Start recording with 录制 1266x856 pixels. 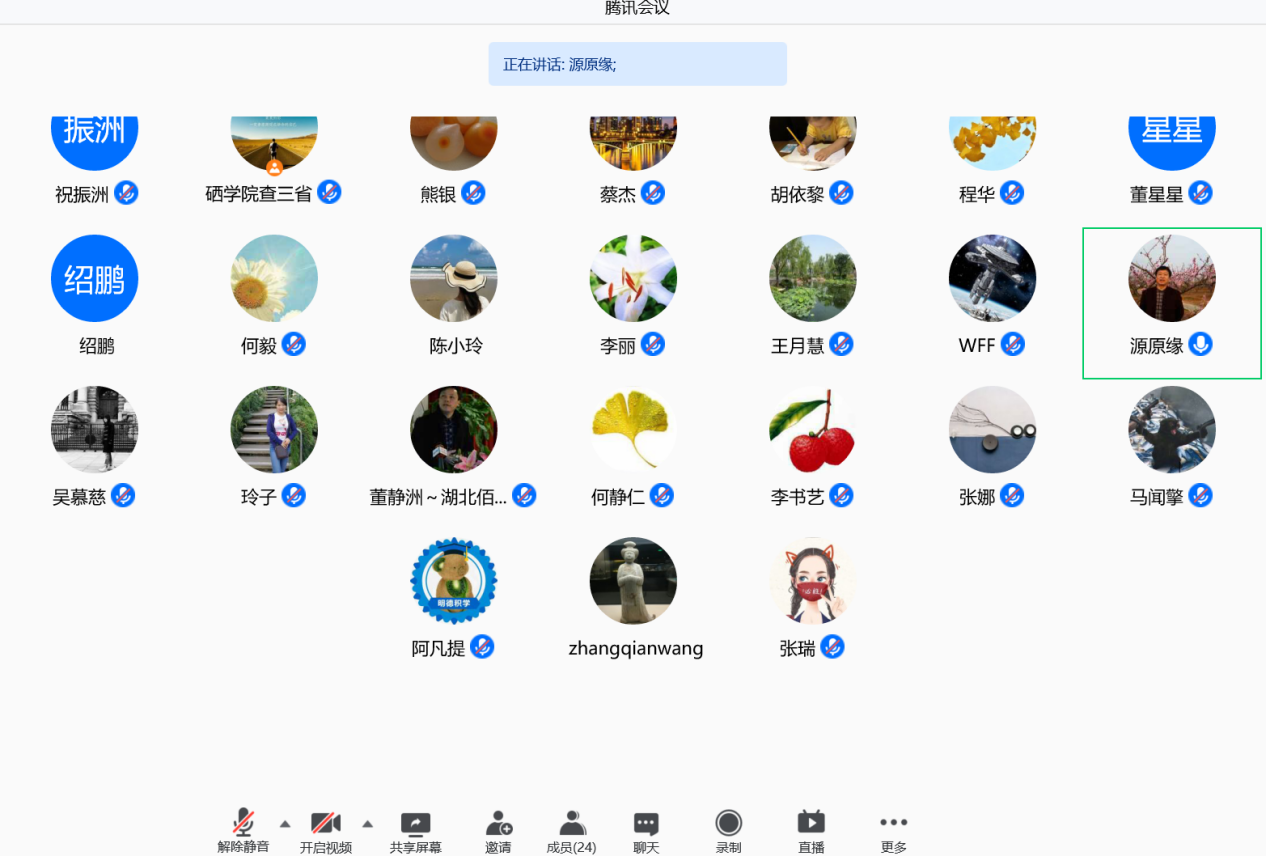(728, 830)
